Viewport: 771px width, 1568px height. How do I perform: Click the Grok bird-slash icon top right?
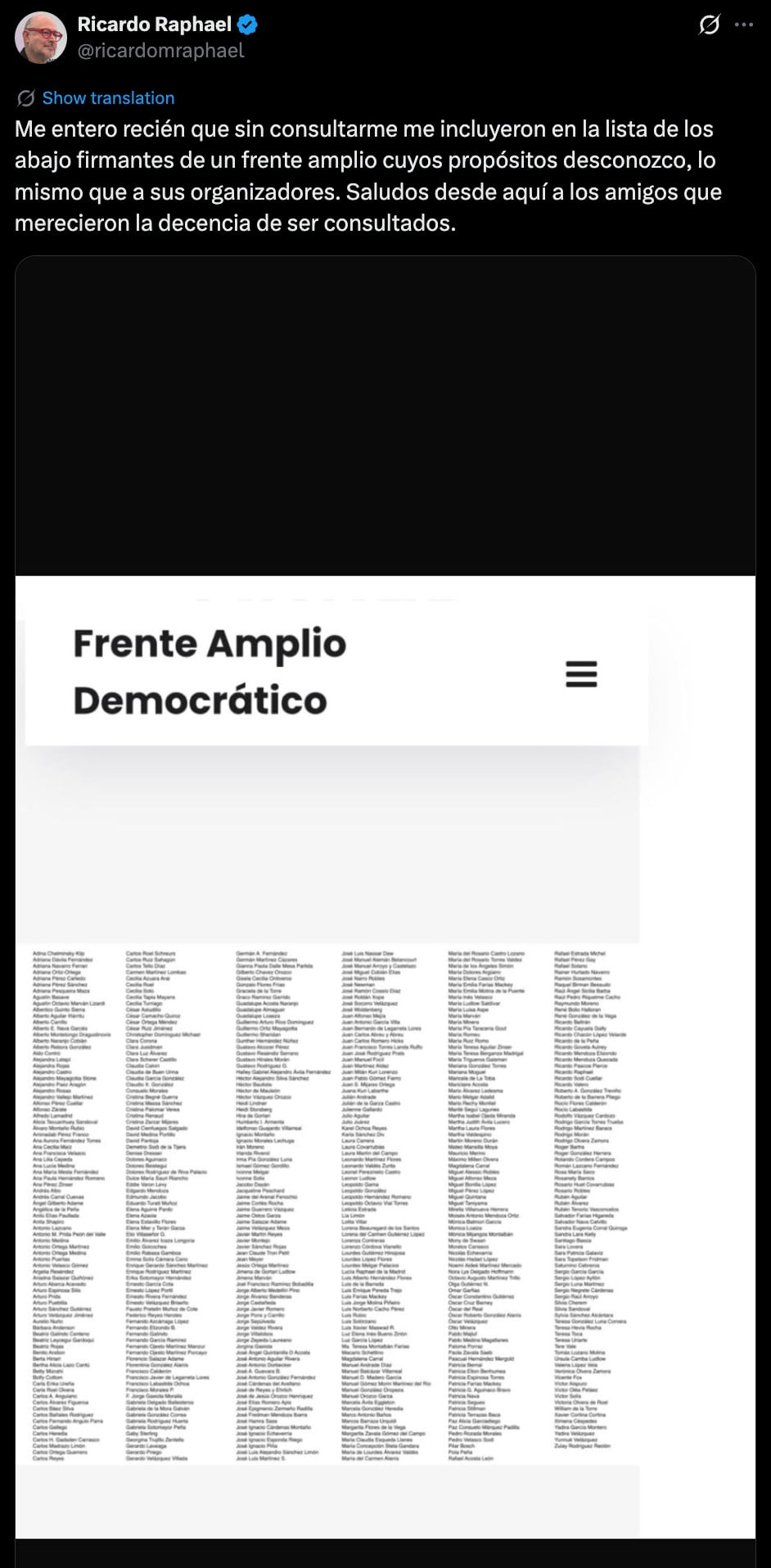[711, 24]
